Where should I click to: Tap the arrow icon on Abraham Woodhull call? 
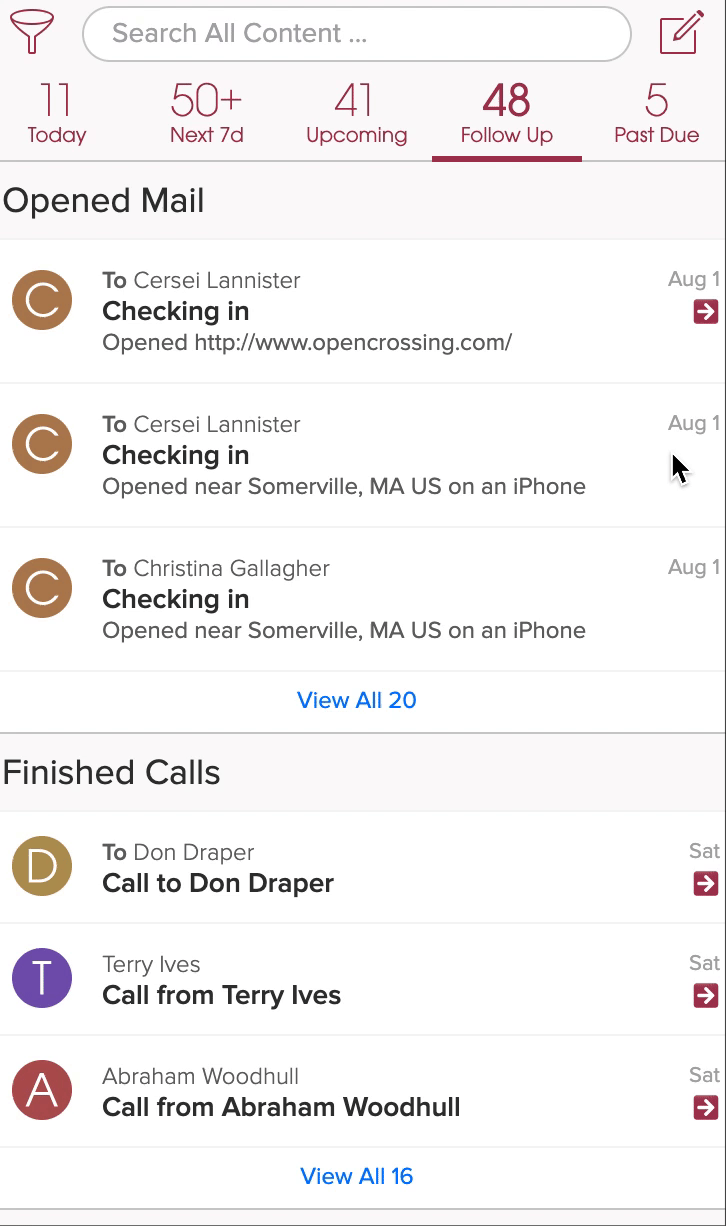click(705, 1107)
